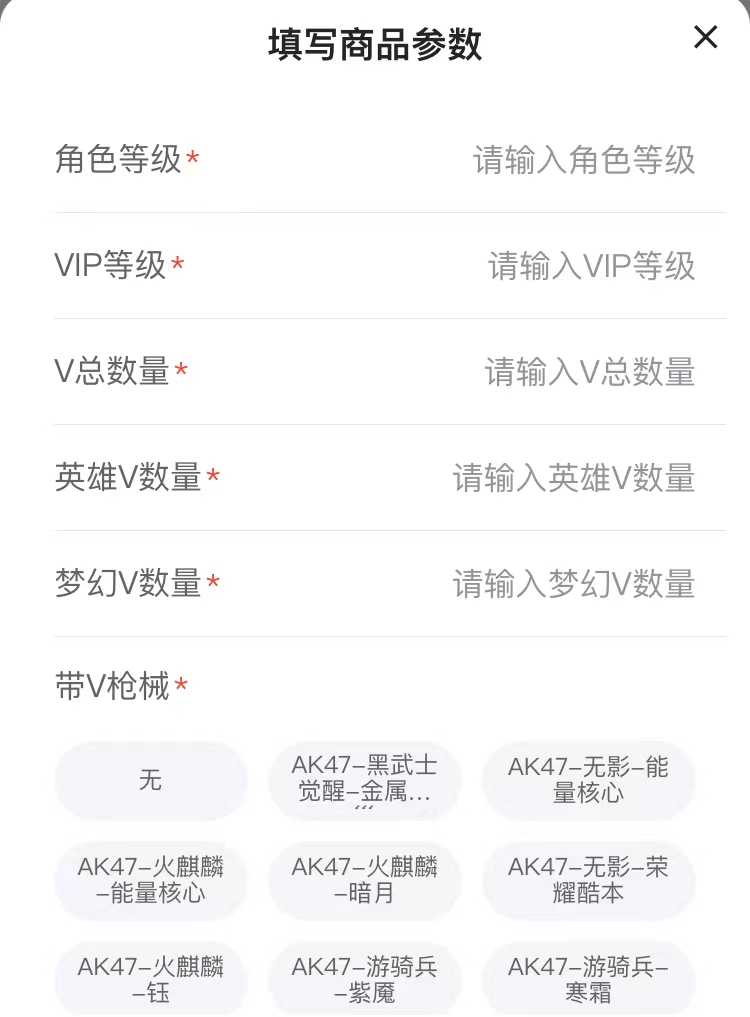This screenshot has width=750, height=1017.
Task: Close the 填写商品参数 dialog
Action: click(x=705, y=38)
